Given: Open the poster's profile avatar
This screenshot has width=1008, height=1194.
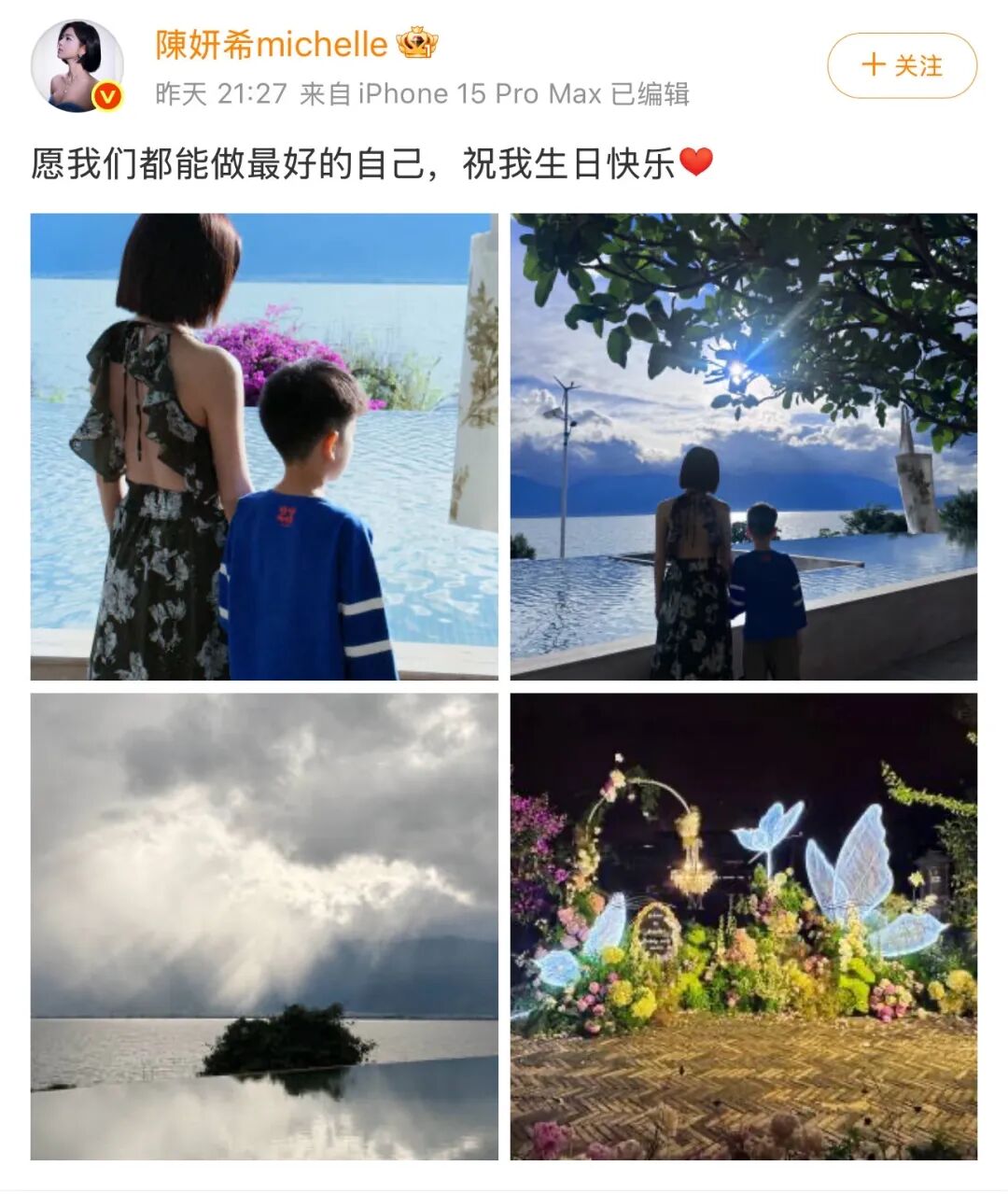Looking at the screenshot, I should [77, 65].
